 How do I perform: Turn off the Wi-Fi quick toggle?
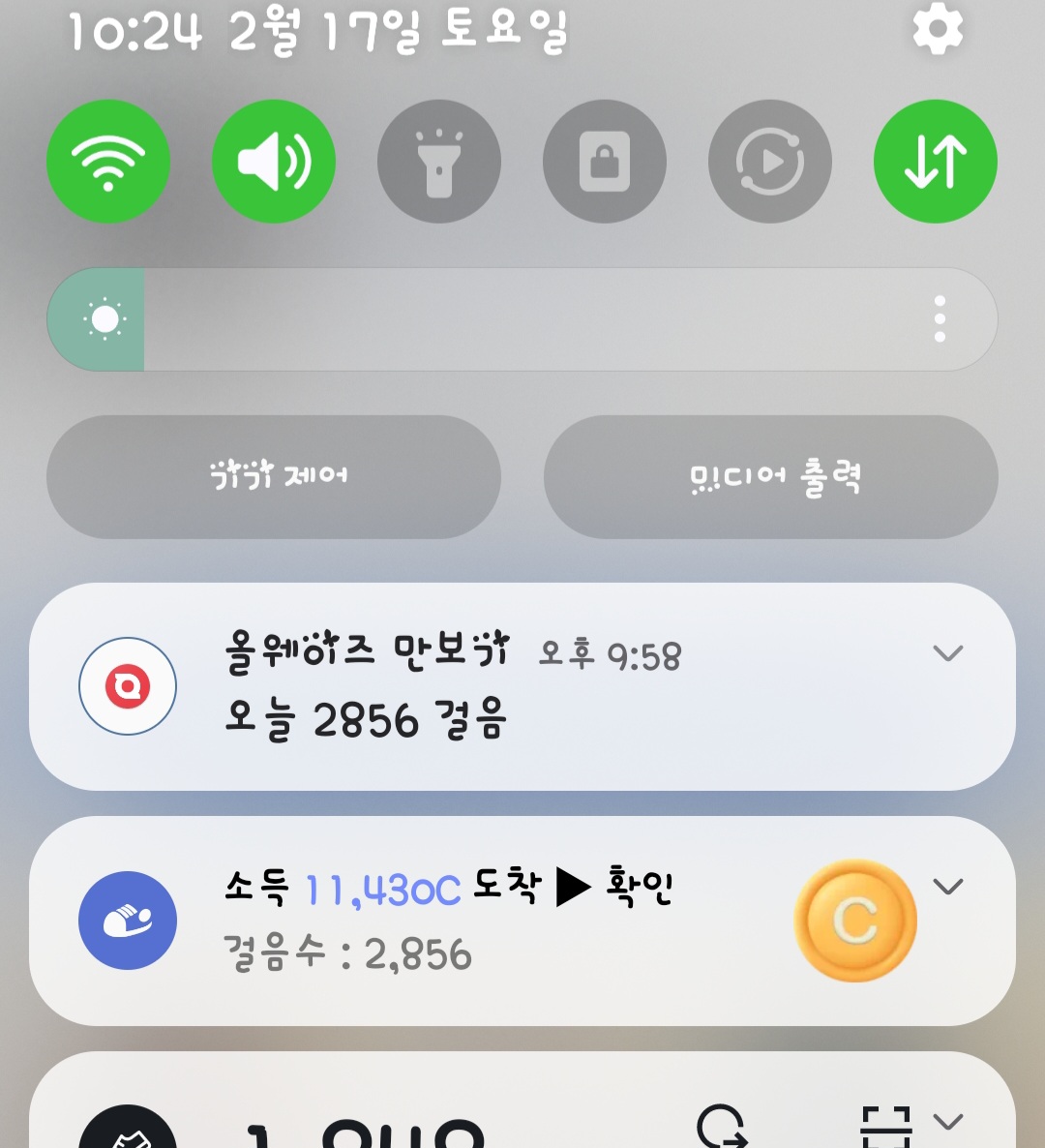[x=108, y=162]
